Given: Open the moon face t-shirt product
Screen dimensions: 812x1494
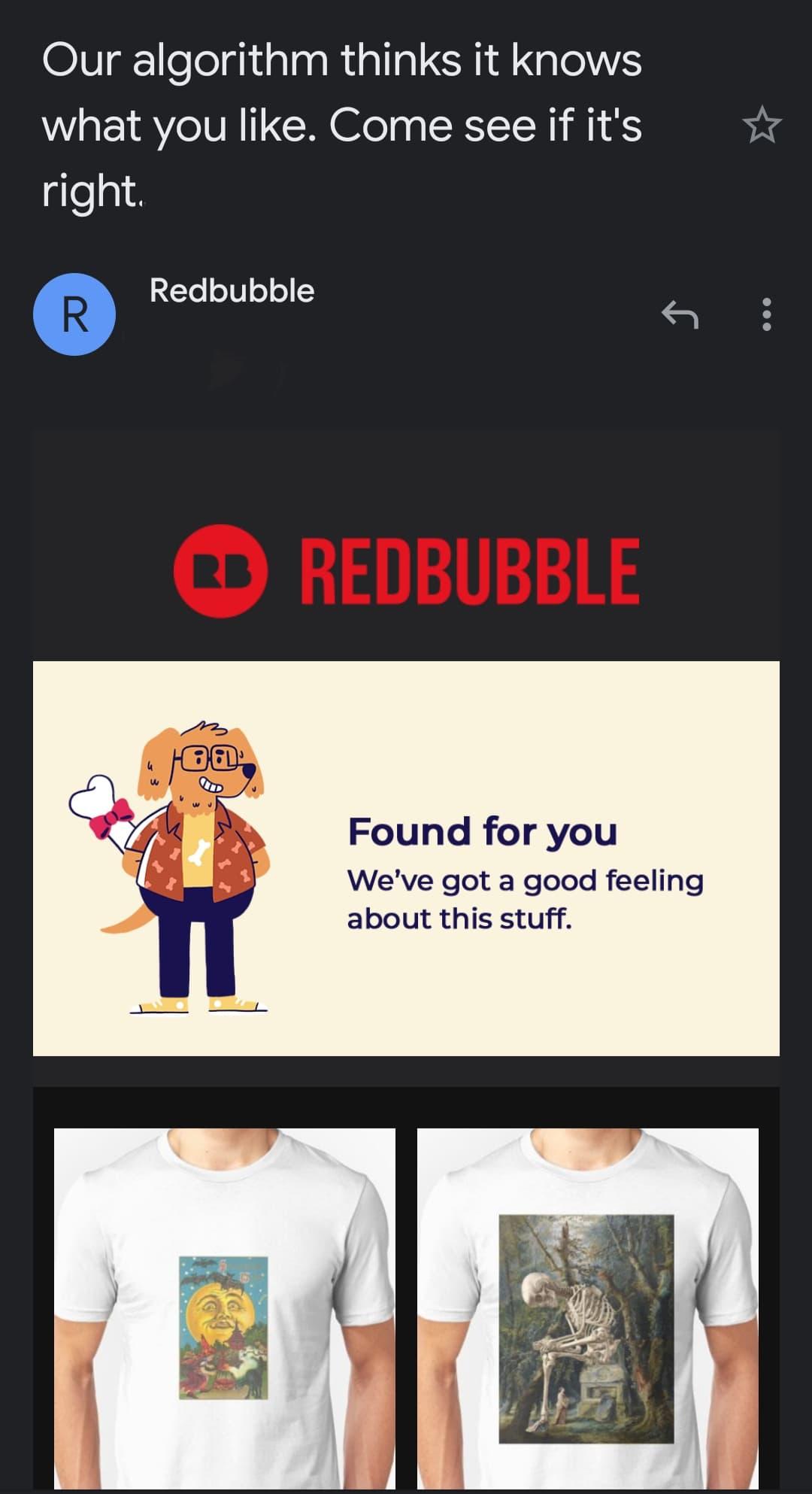Looking at the screenshot, I should tap(224, 1307).
